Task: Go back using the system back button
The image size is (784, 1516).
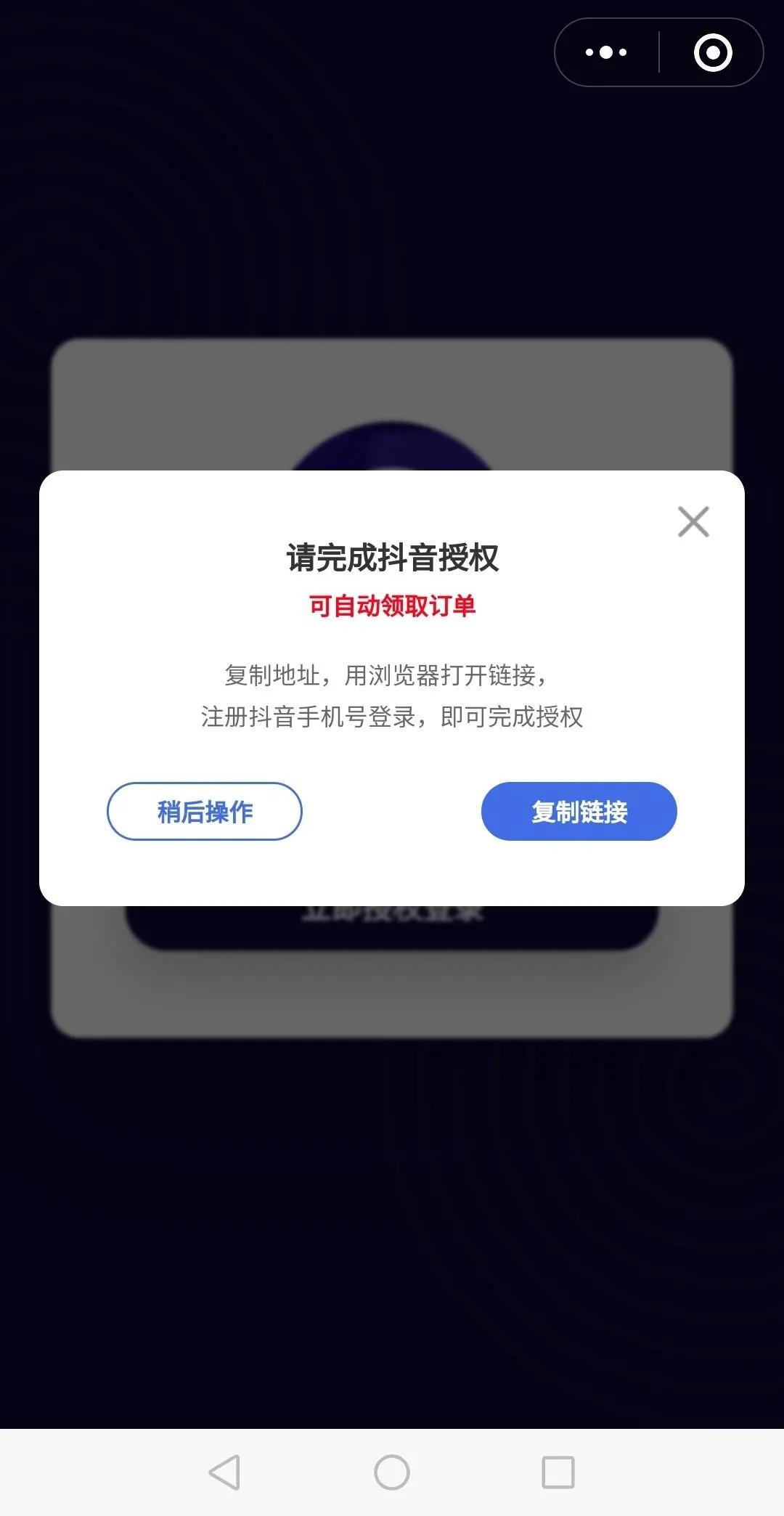Action: pos(224,1472)
